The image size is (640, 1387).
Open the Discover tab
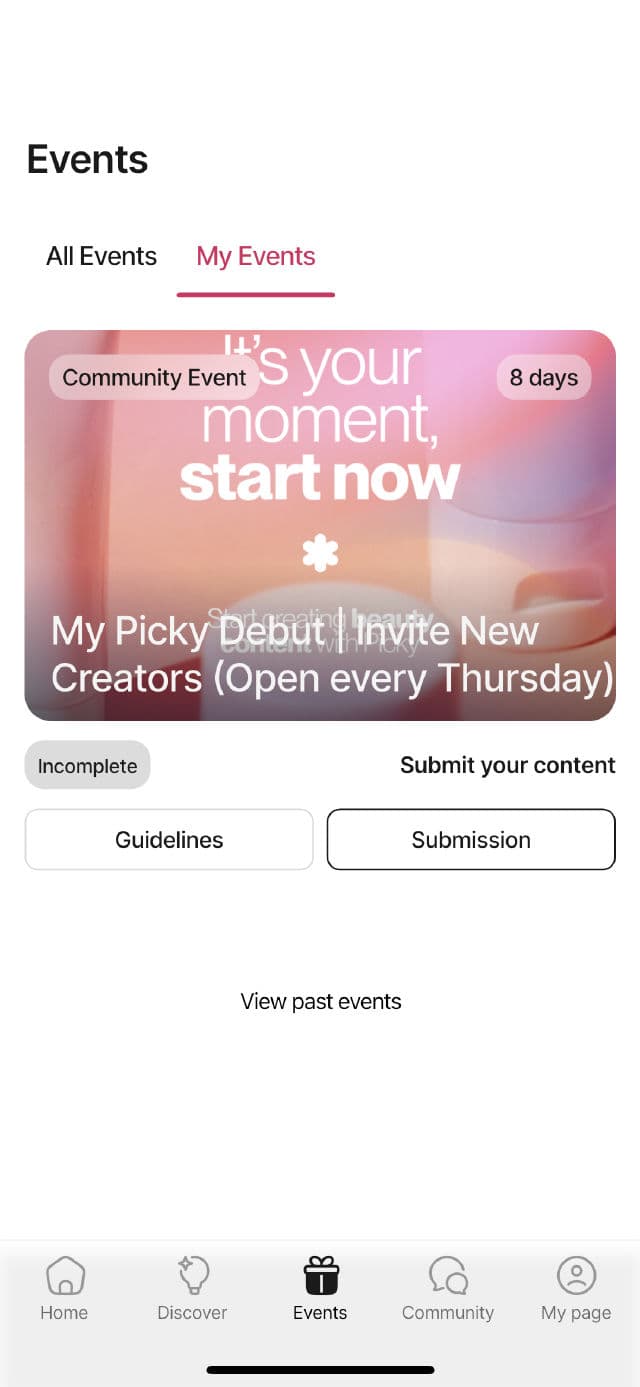192,1290
